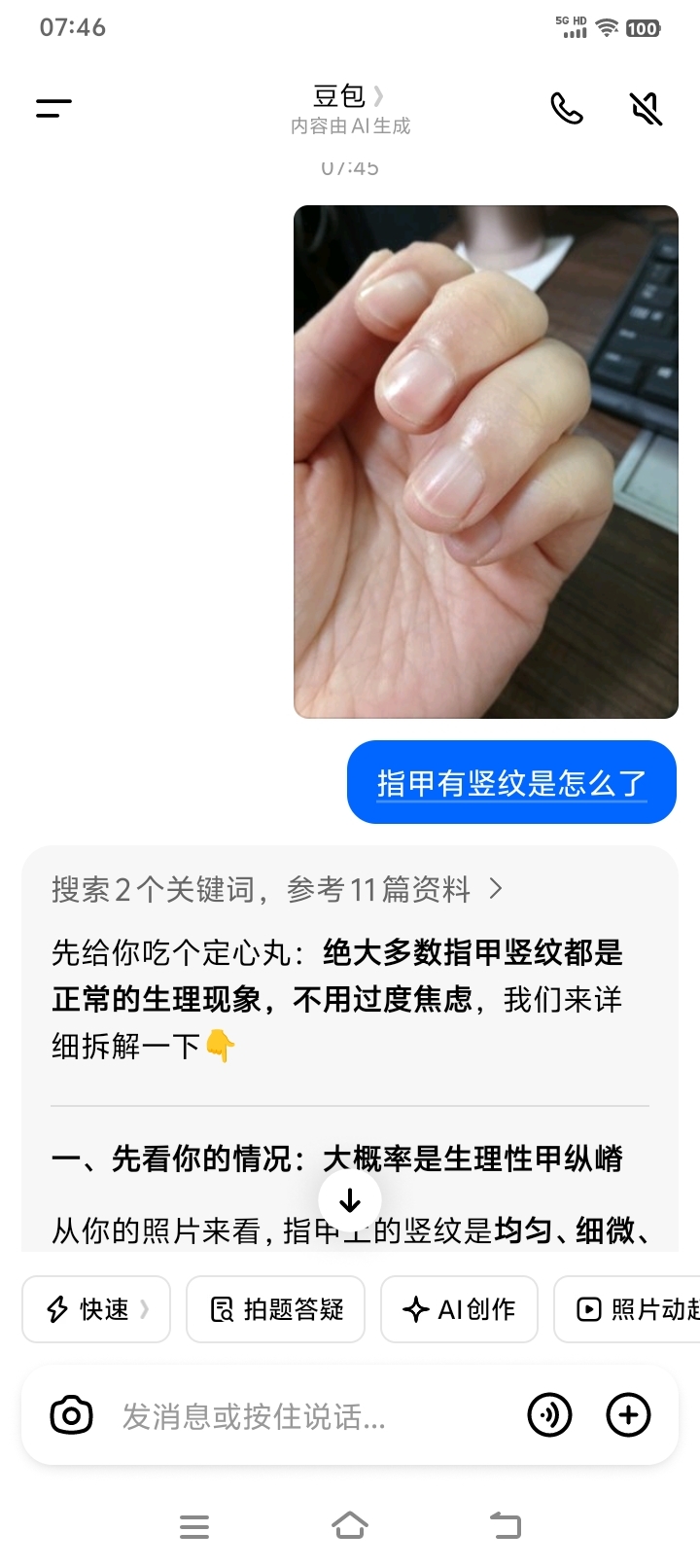Open the plus attachment options
The height and width of the screenshot is (1568, 700).
[628, 1415]
